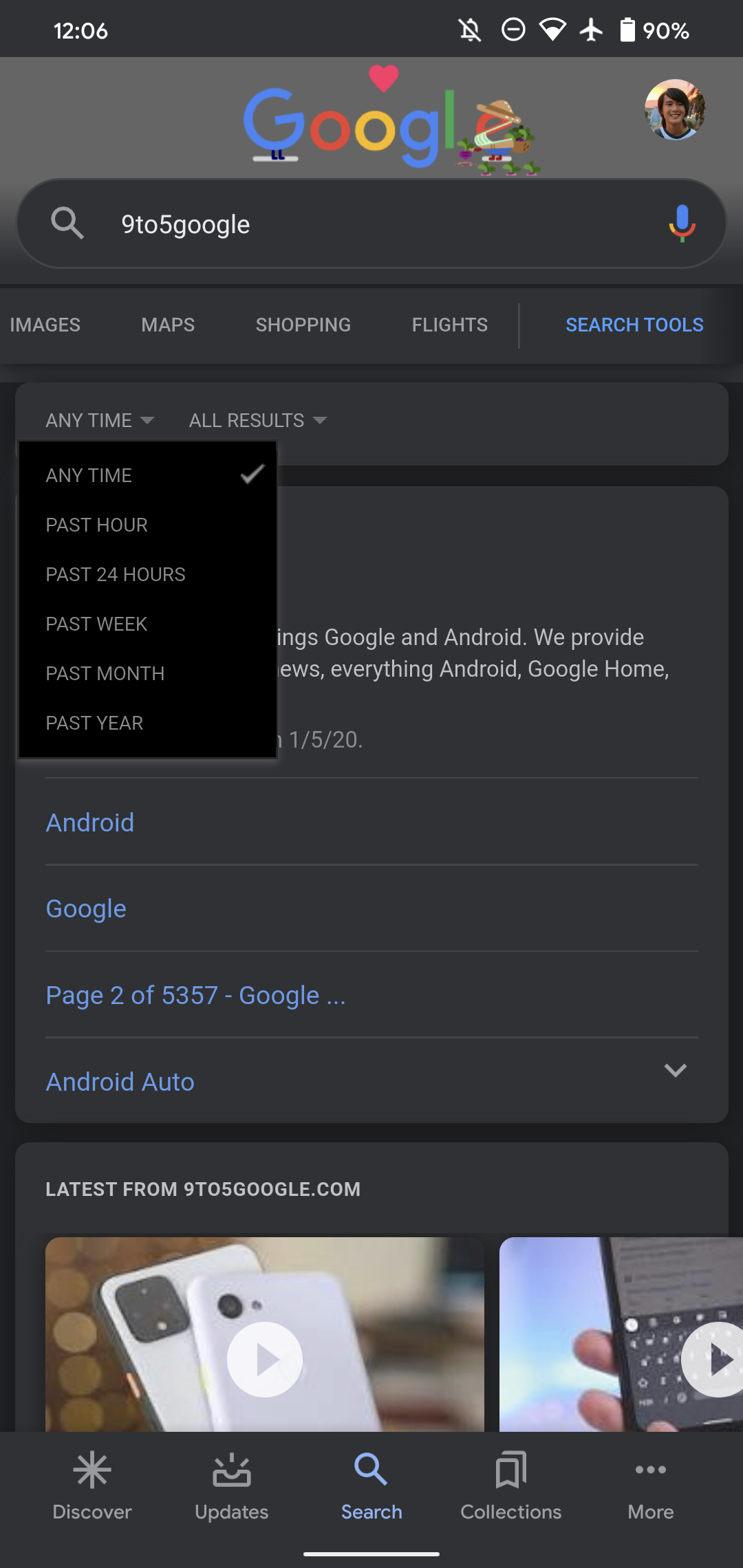
Task: Open the All Results dropdown
Action: point(257,420)
